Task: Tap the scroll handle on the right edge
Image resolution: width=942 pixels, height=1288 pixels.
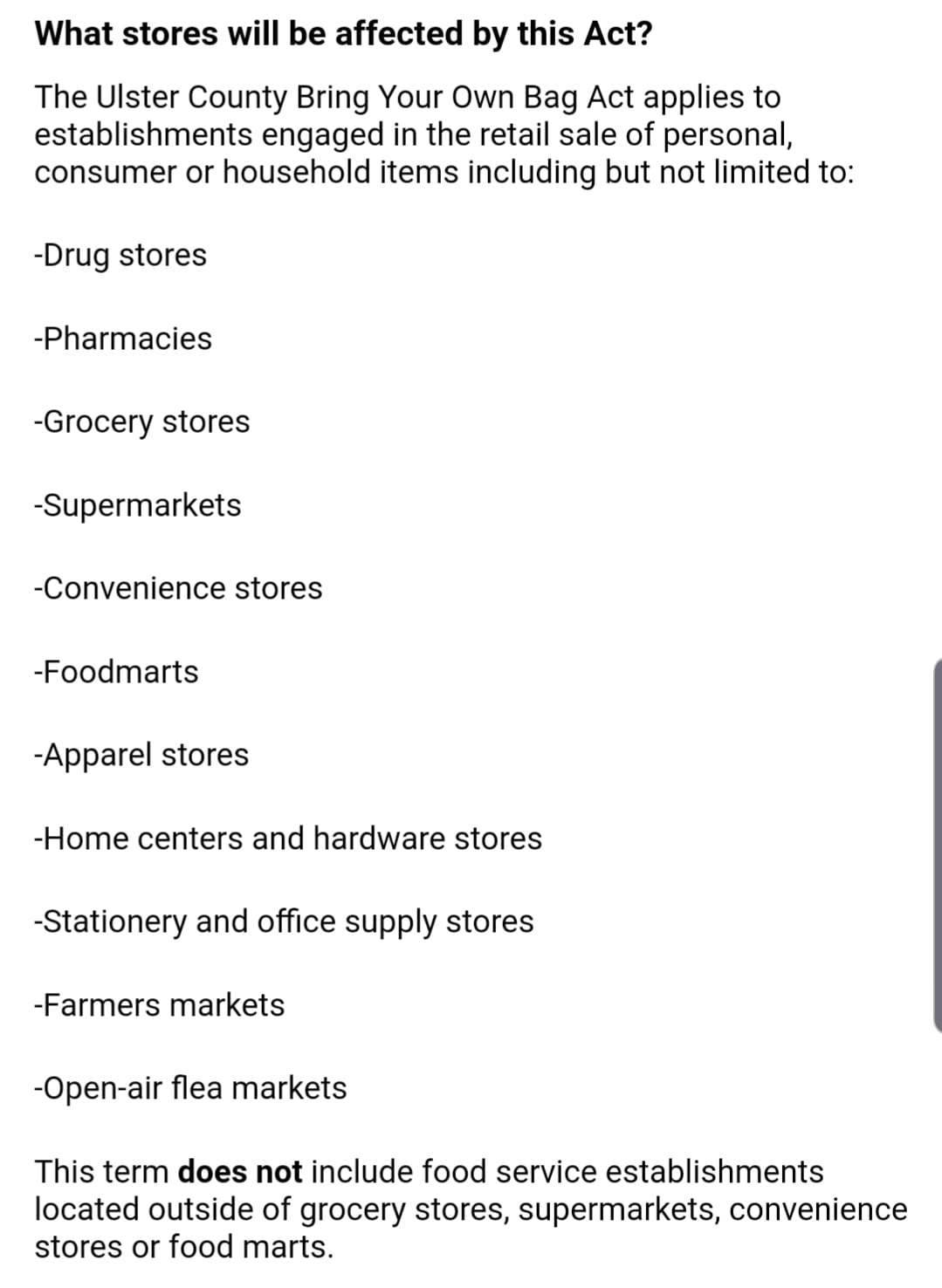Action: 937,846
